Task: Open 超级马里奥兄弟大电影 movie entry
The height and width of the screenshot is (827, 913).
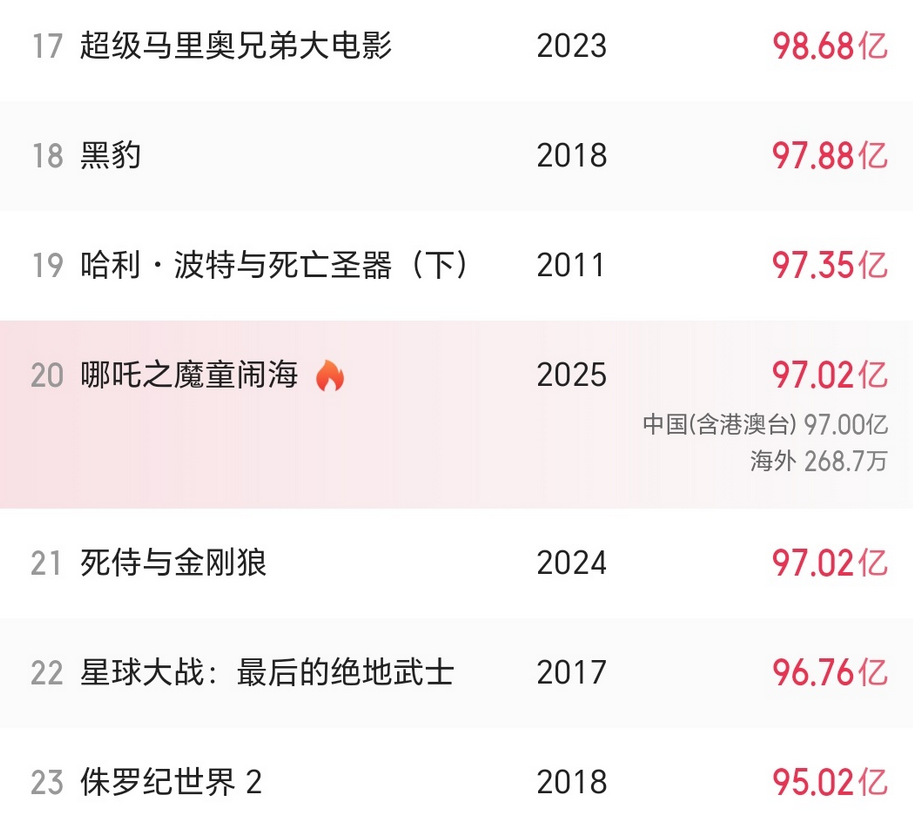Action: coord(236,46)
